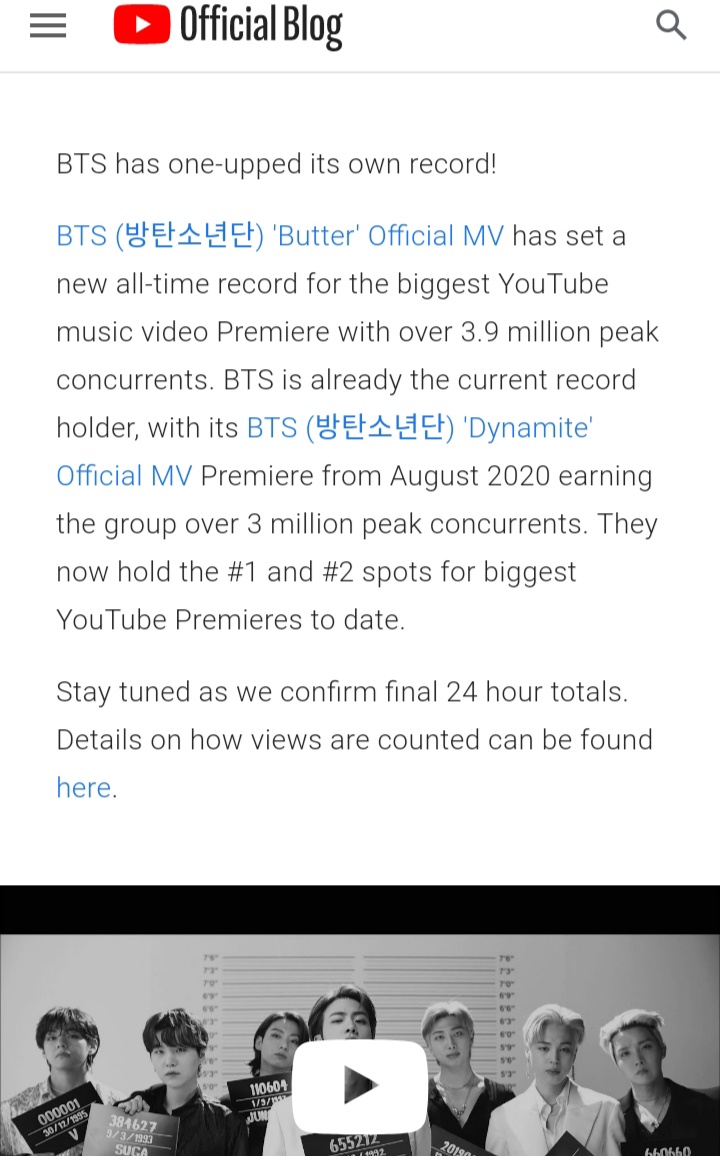720x1156 pixels.
Task: Open the hamburger navigation menu
Action: (x=48, y=27)
